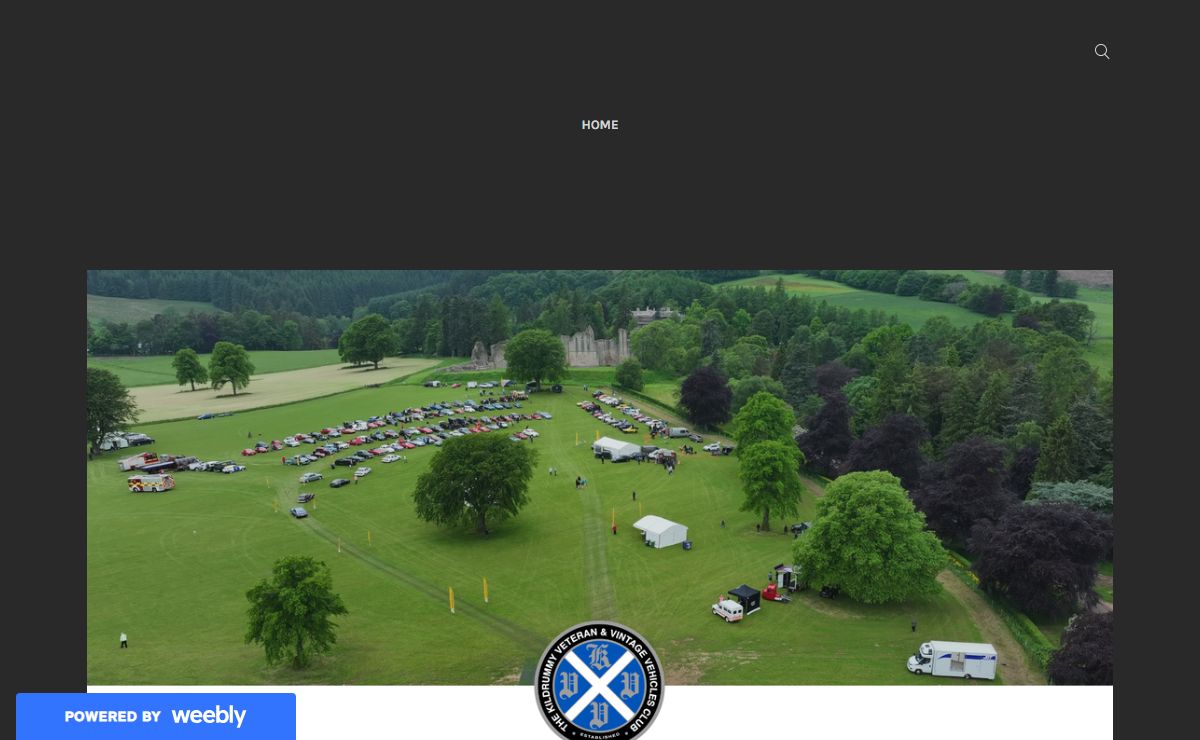Open the Powered by Weebly banner
This screenshot has width=1200, height=740.
(156, 716)
